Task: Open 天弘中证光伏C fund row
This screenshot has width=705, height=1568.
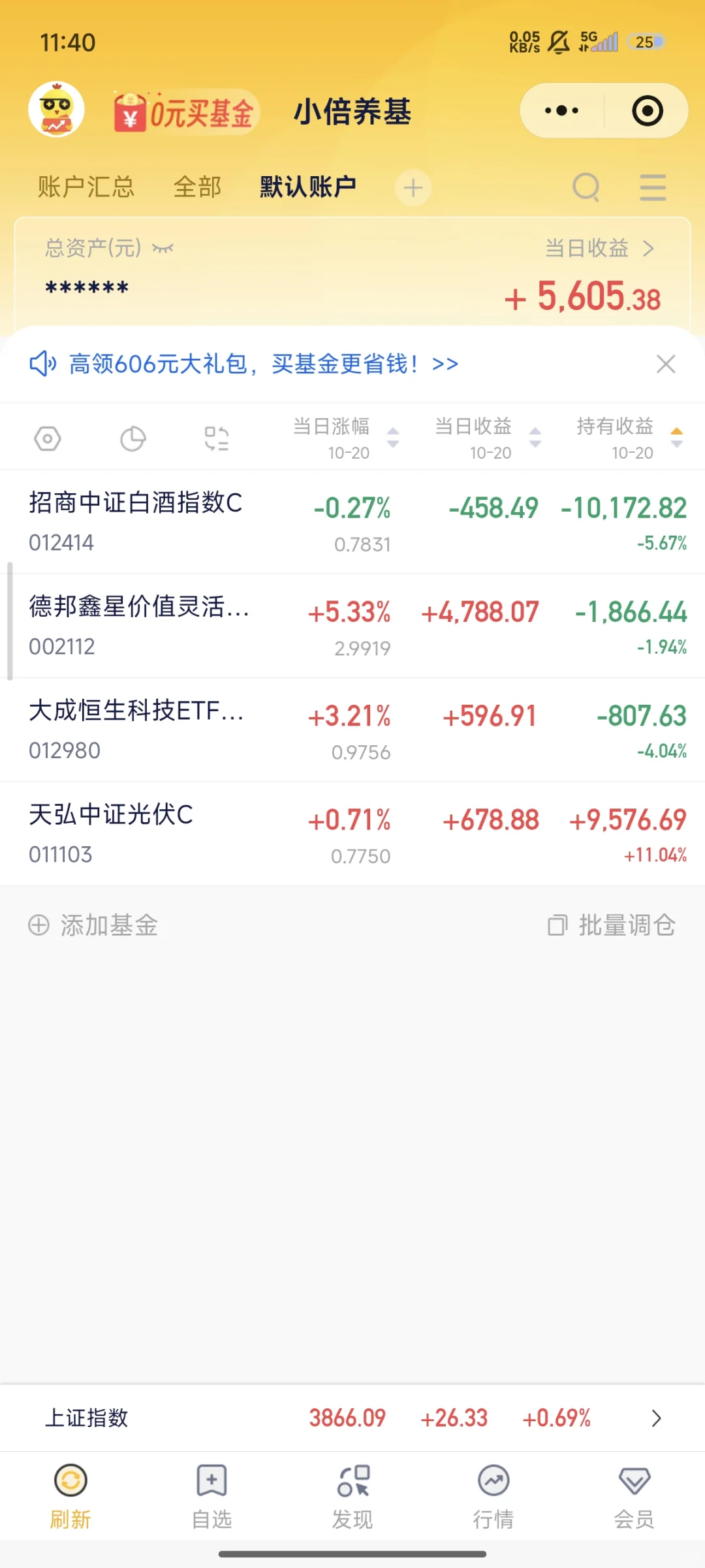Action: click(x=111, y=833)
